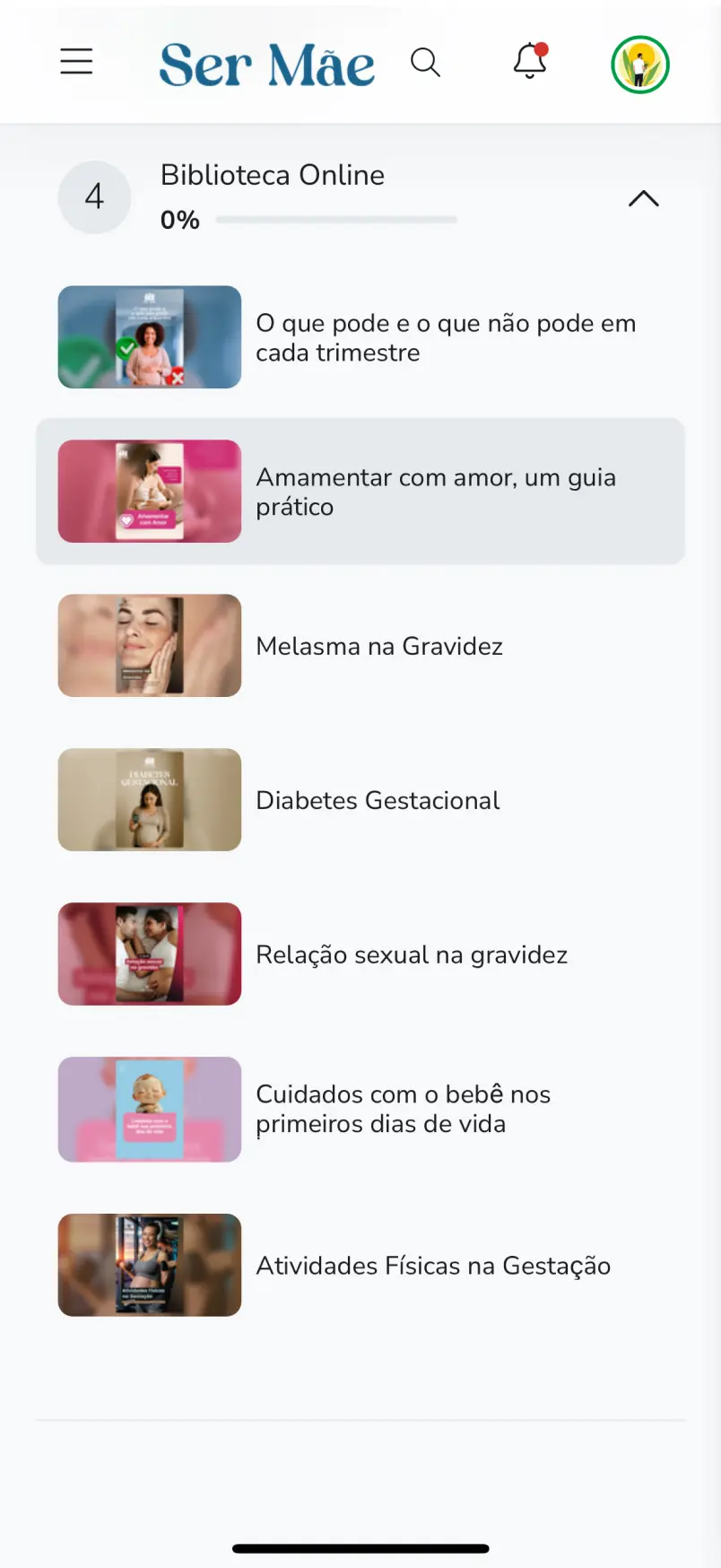This screenshot has height=1568, width=721.
Task: Open the hamburger menu
Action: (76, 61)
